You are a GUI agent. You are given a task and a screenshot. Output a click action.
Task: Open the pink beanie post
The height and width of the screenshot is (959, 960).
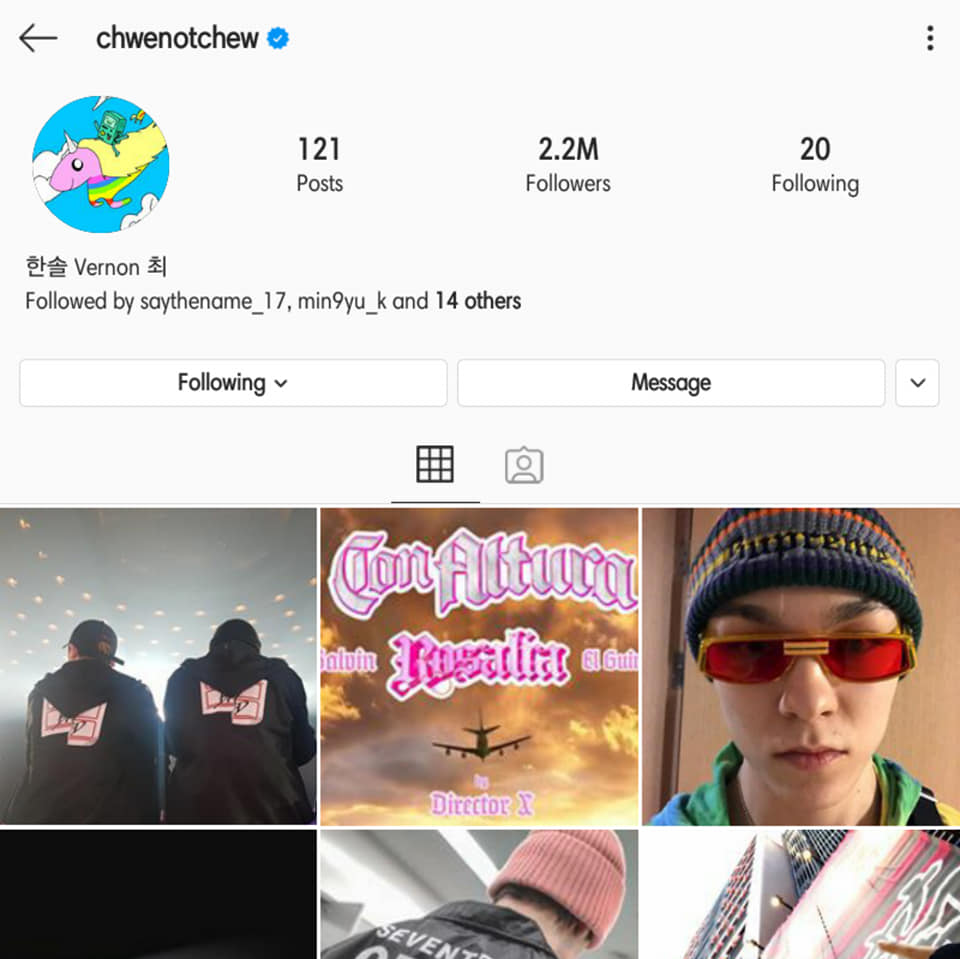pyautogui.click(x=479, y=894)
